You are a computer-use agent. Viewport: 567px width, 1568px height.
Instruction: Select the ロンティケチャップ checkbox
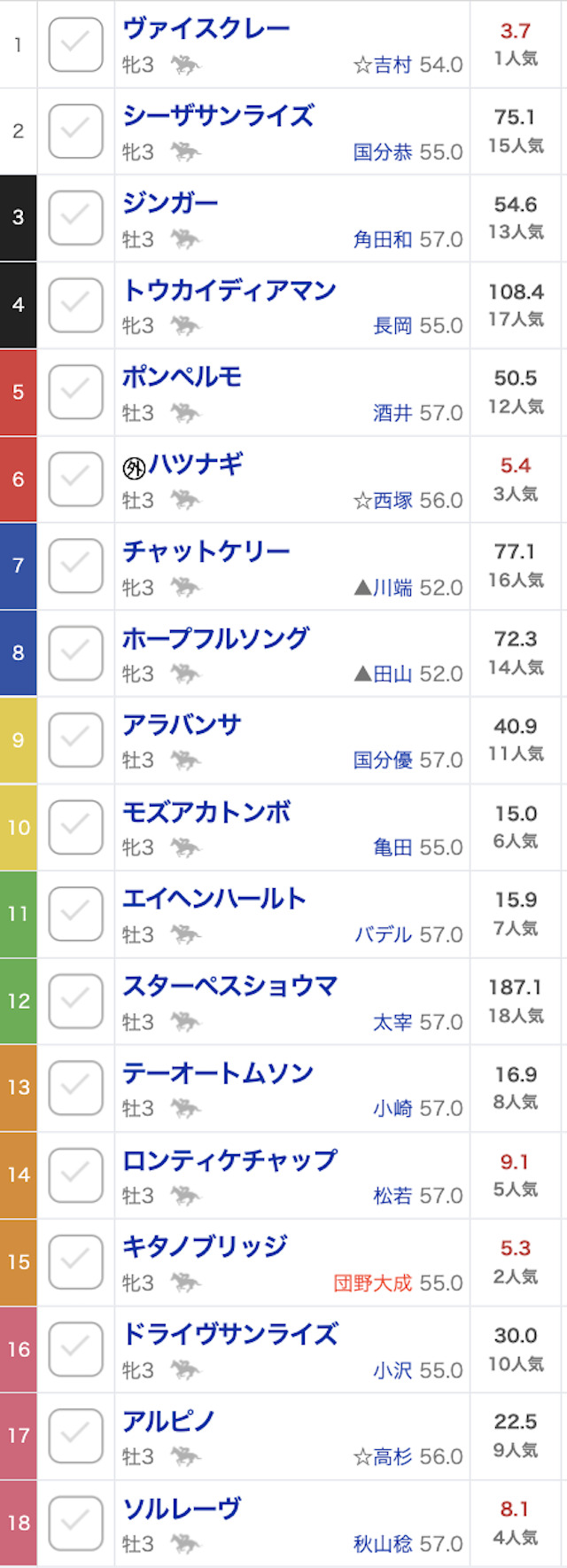[75, 1174]
